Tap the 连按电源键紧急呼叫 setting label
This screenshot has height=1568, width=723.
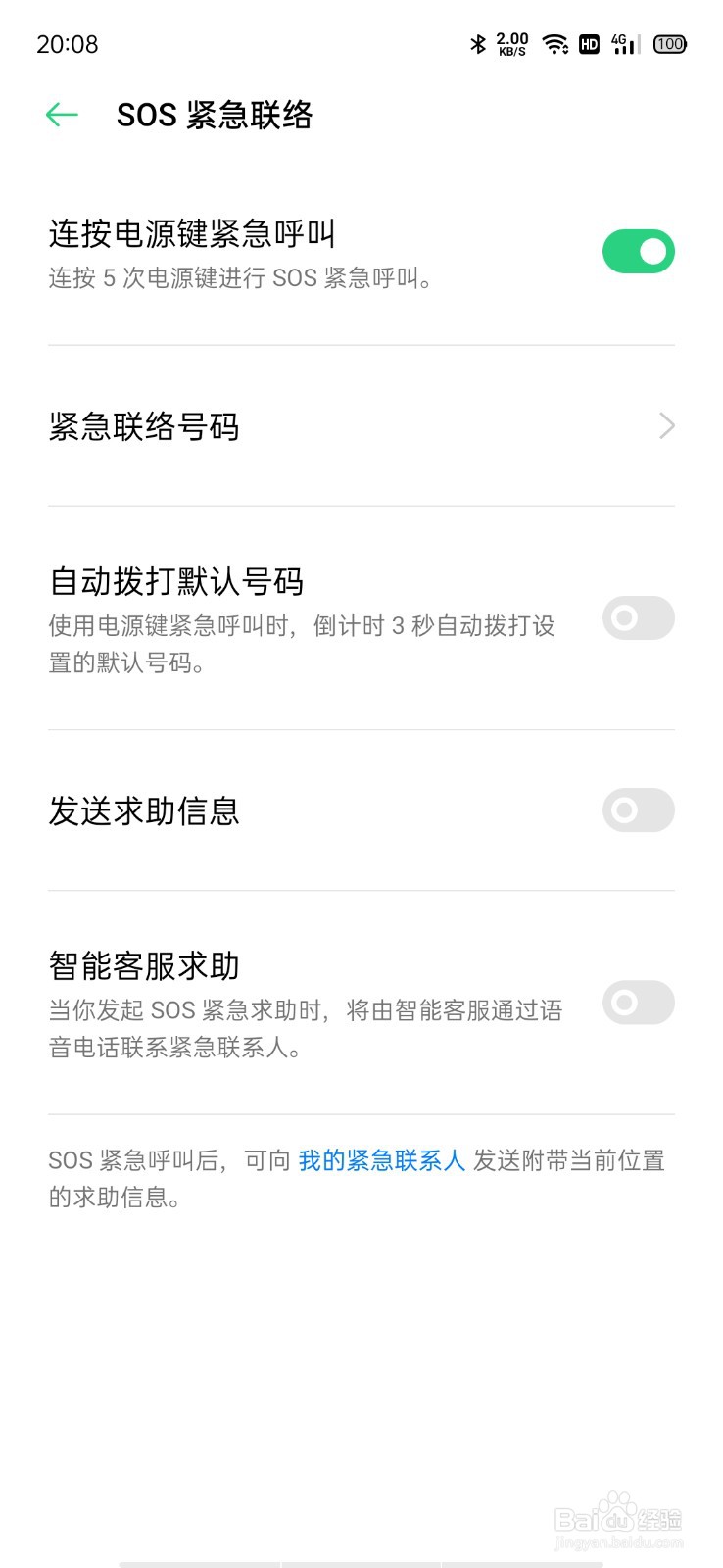coord(192,234)
